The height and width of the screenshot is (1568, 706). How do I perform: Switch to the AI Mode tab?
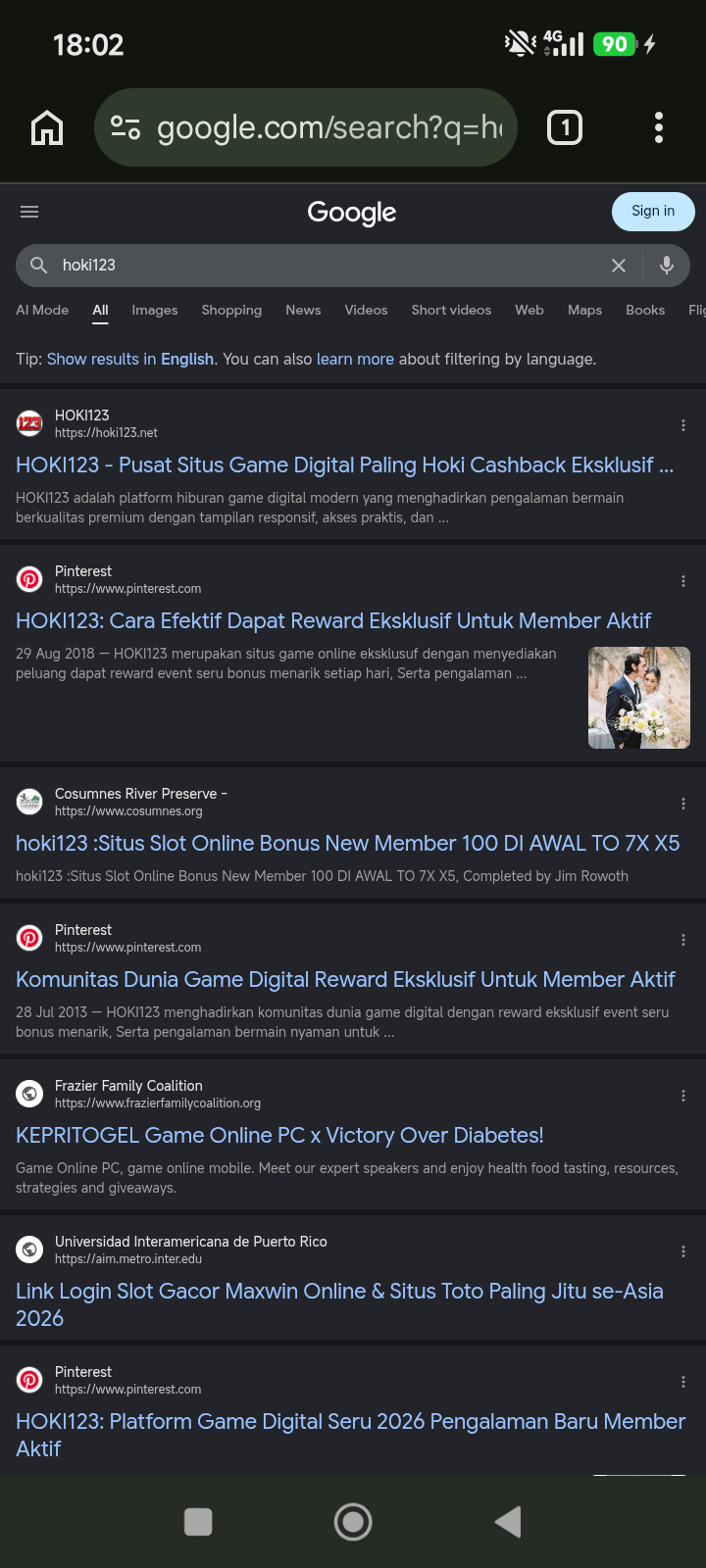tap(42, 310)
